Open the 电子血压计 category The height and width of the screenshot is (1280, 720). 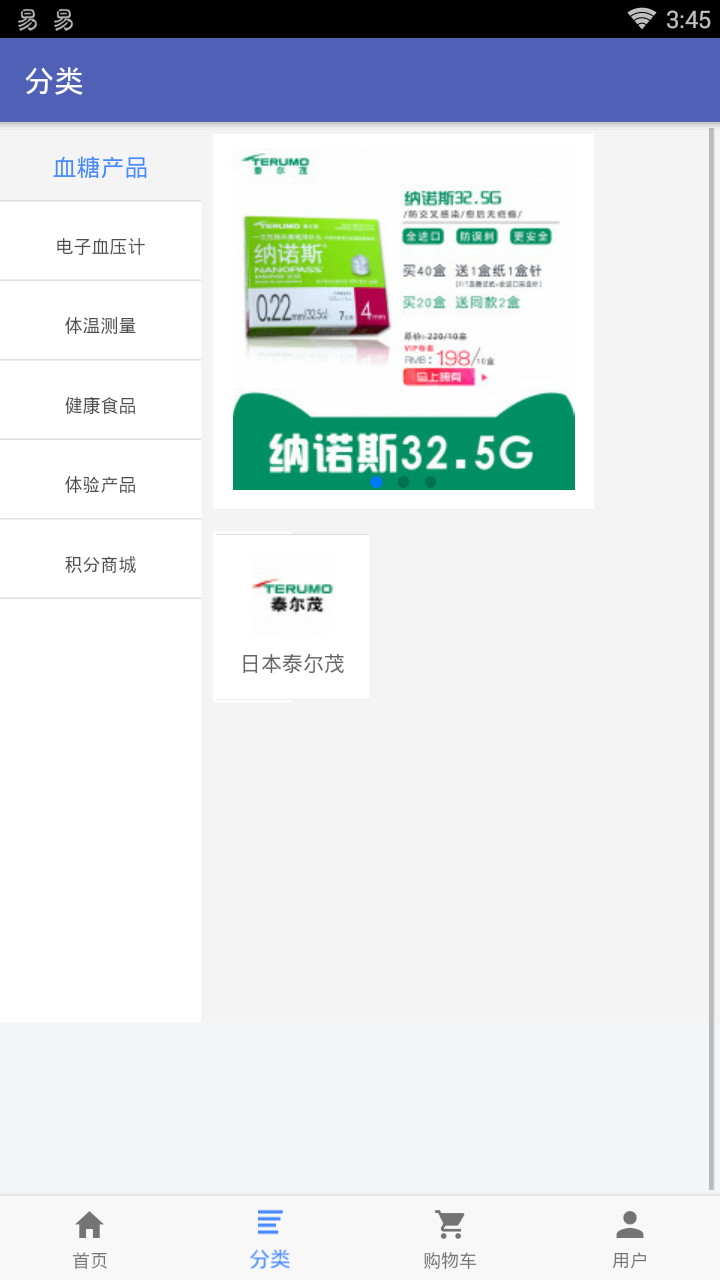(100, 246)
